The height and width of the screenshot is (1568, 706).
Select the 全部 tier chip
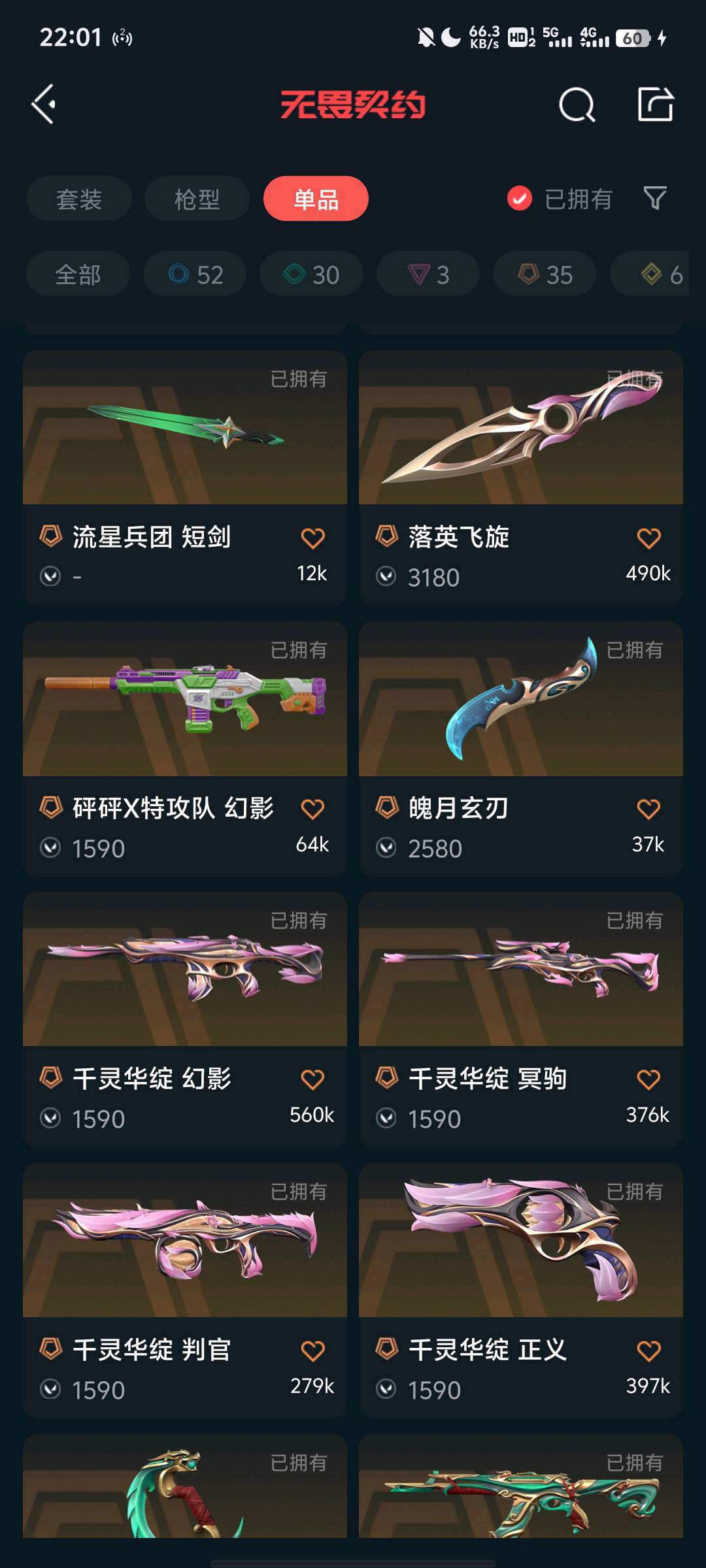78,274
